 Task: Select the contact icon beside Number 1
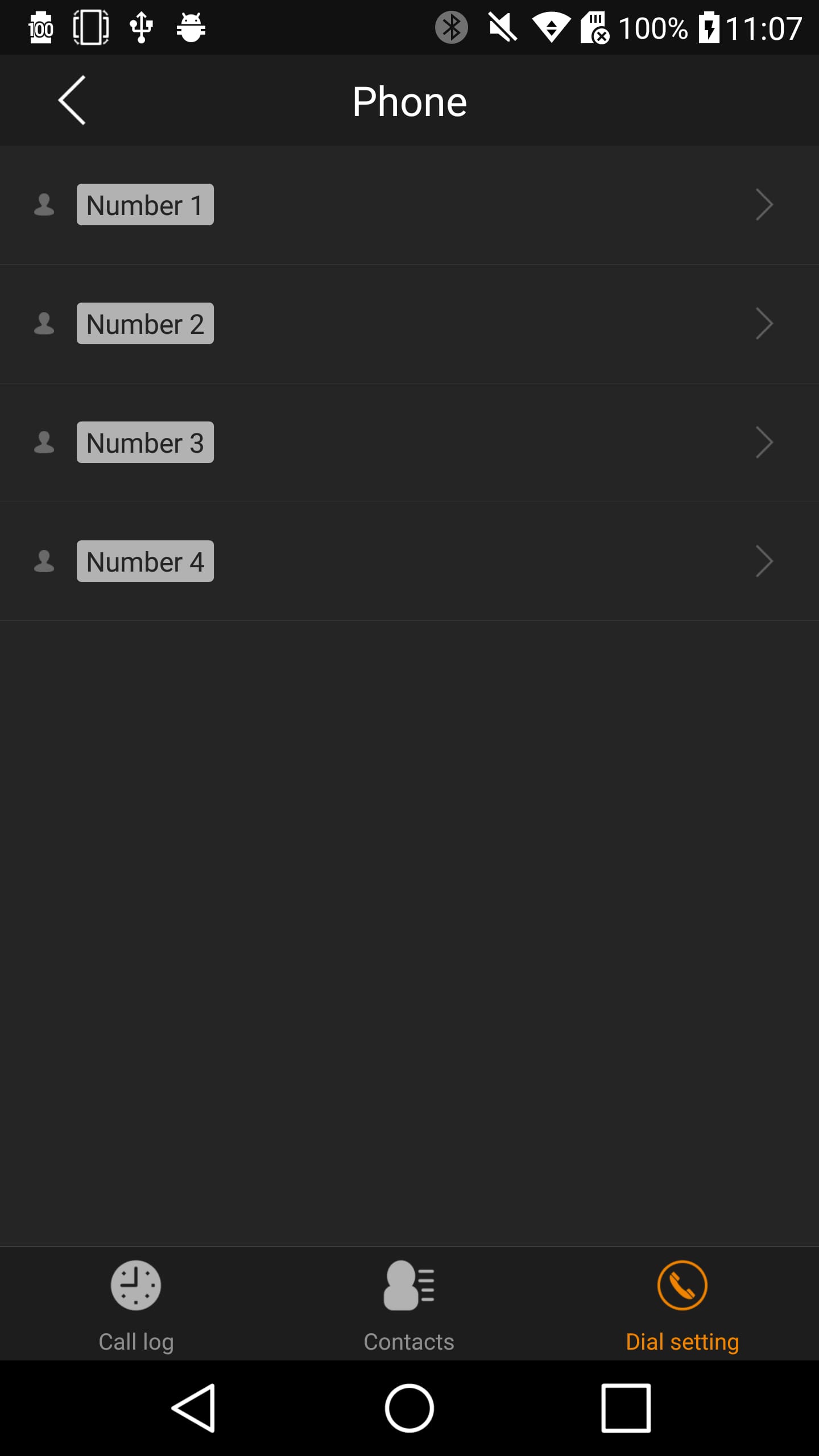point(45,205)
